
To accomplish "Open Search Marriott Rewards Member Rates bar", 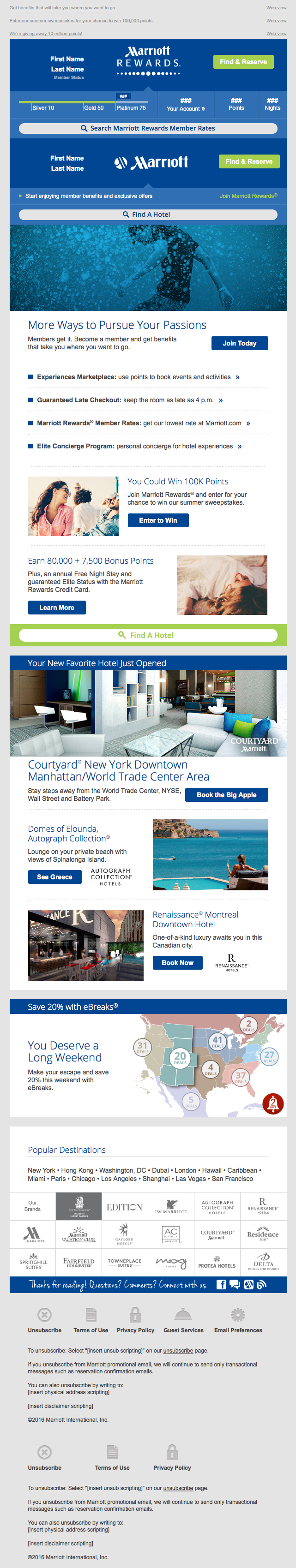I will 148,128.
